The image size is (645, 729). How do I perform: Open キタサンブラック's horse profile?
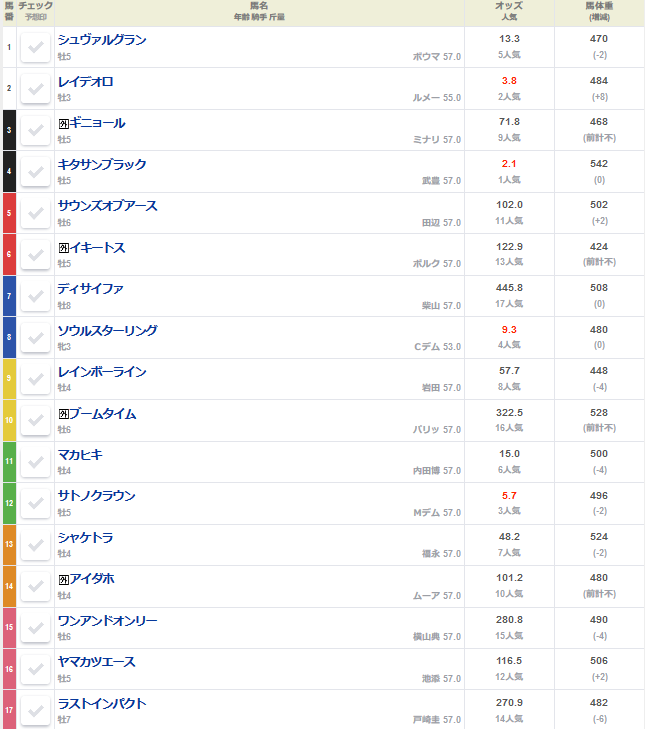tap(102, 164)
